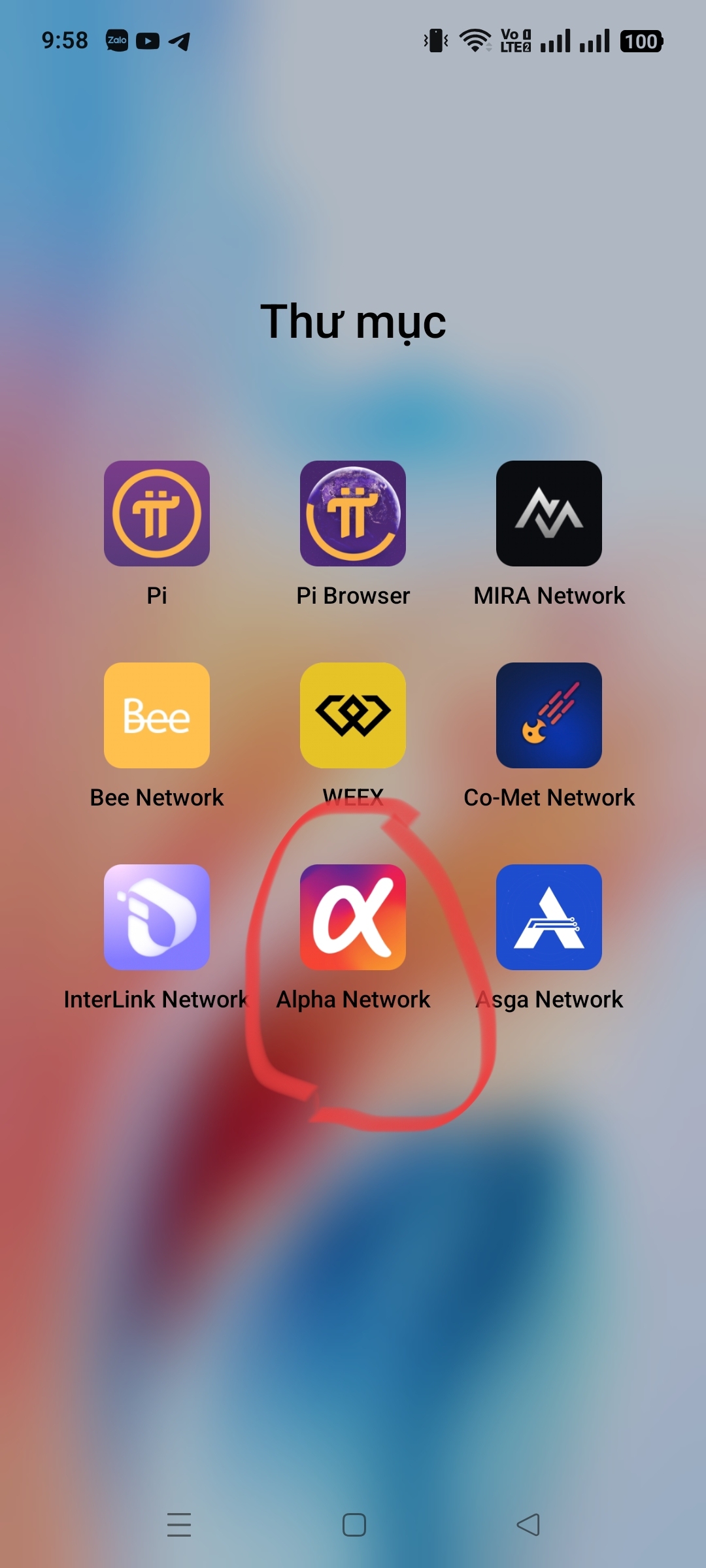Viewport: 706px width, 1568px height.
Task: Rename the Thư mục folder title
Action: (x=353, y=321)
